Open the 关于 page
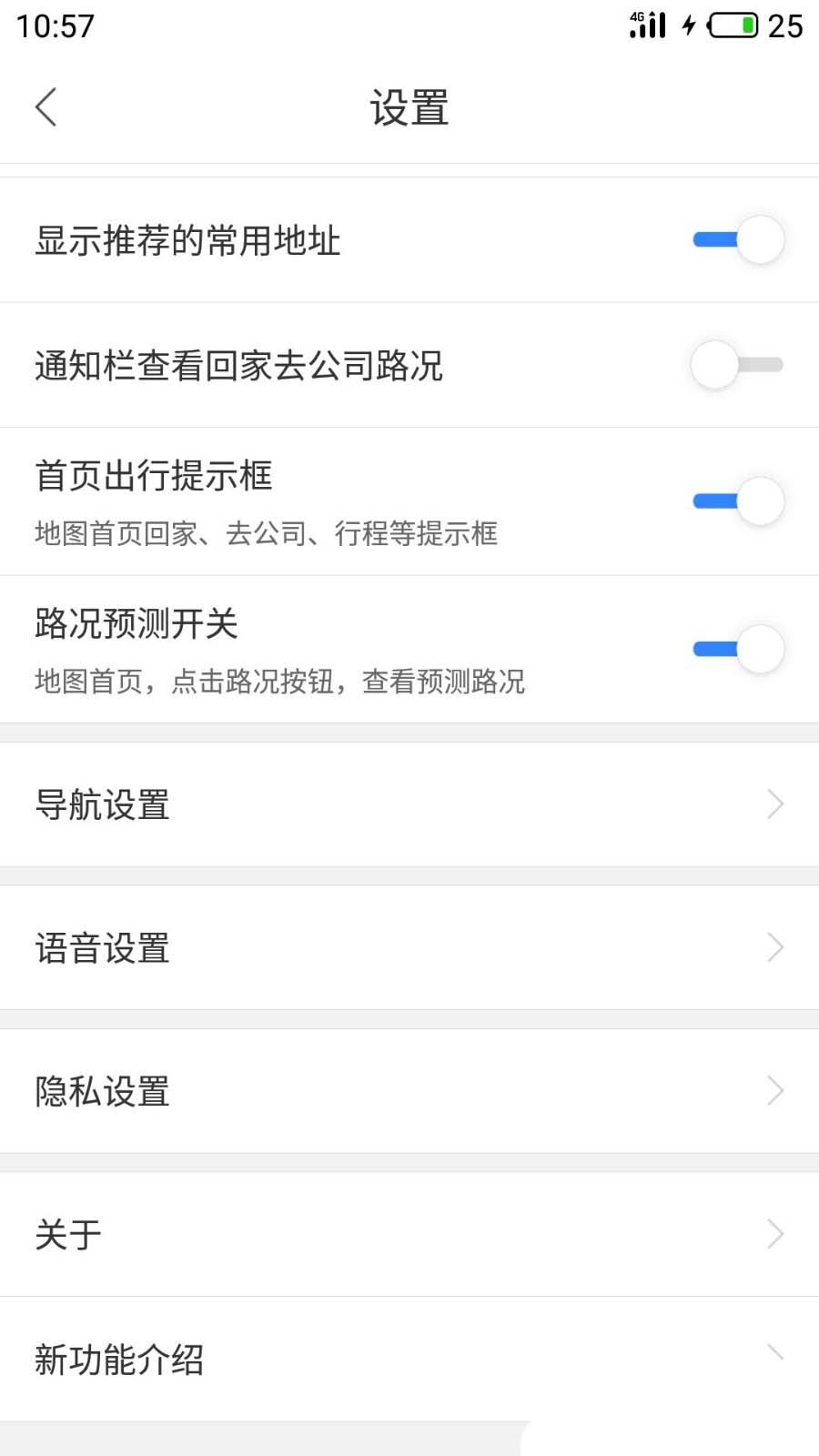This screenshot has width=819, height=1456. coord(409,1234)
